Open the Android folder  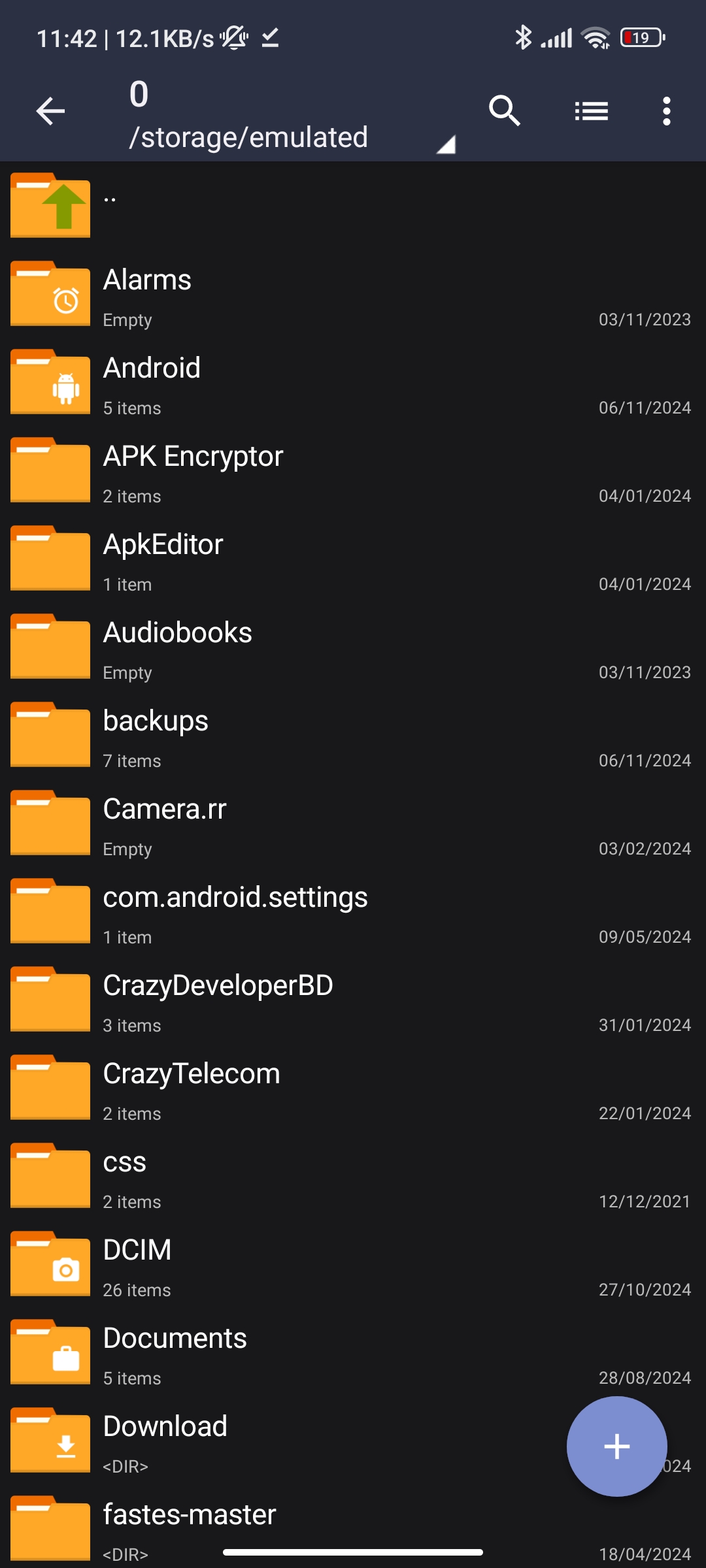click(353, 382)
